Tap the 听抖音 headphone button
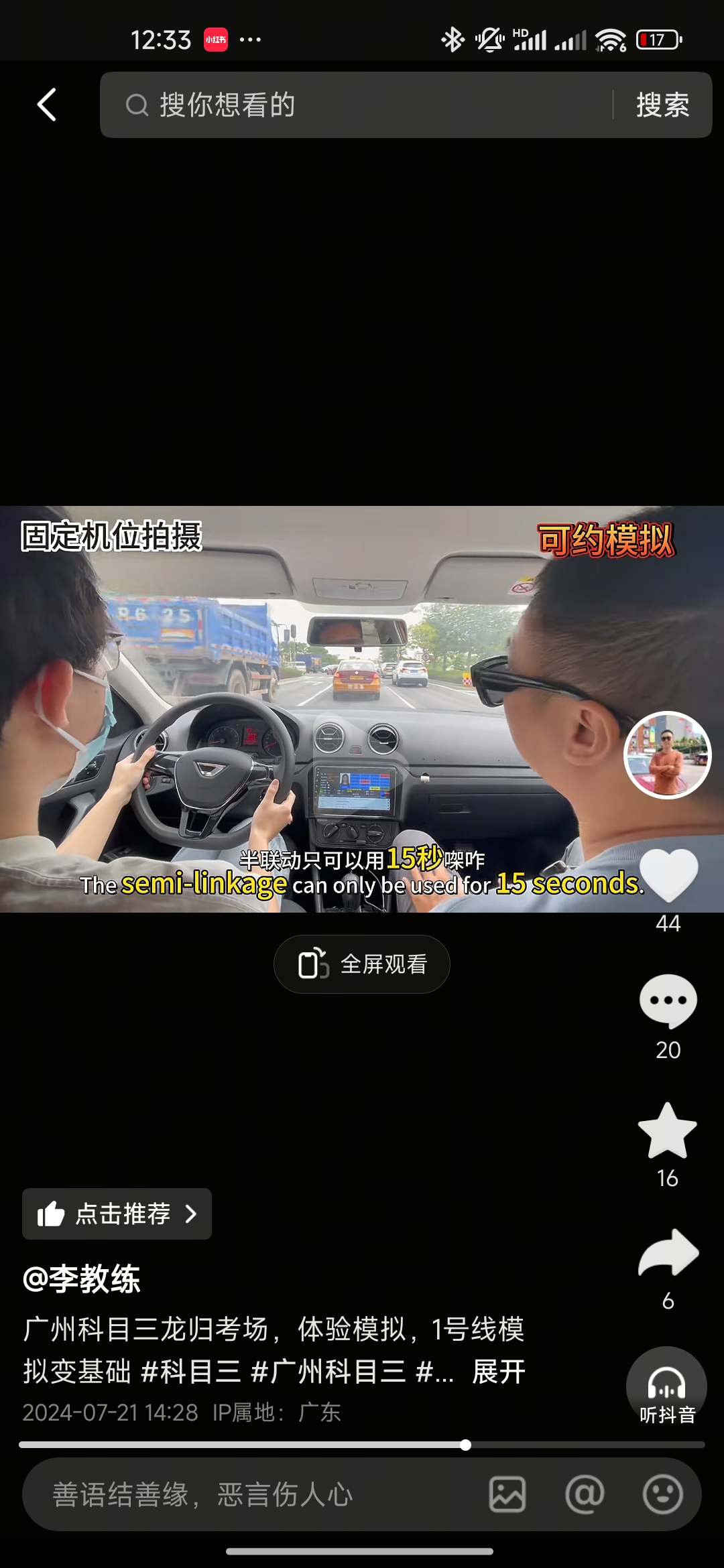 coord(667,1387)
